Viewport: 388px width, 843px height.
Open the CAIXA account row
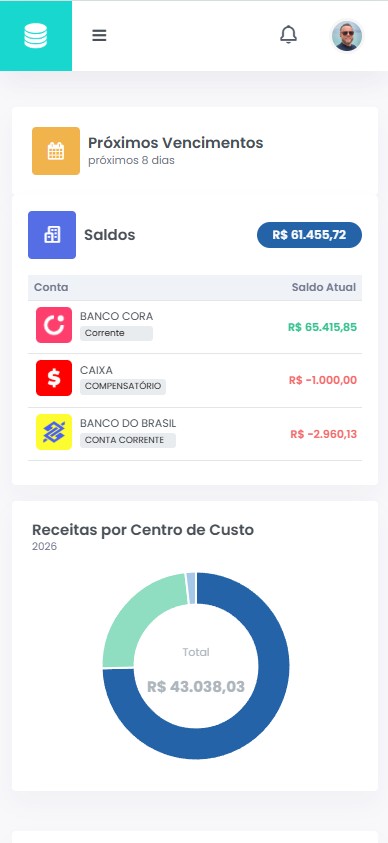(x=195, y=381)
